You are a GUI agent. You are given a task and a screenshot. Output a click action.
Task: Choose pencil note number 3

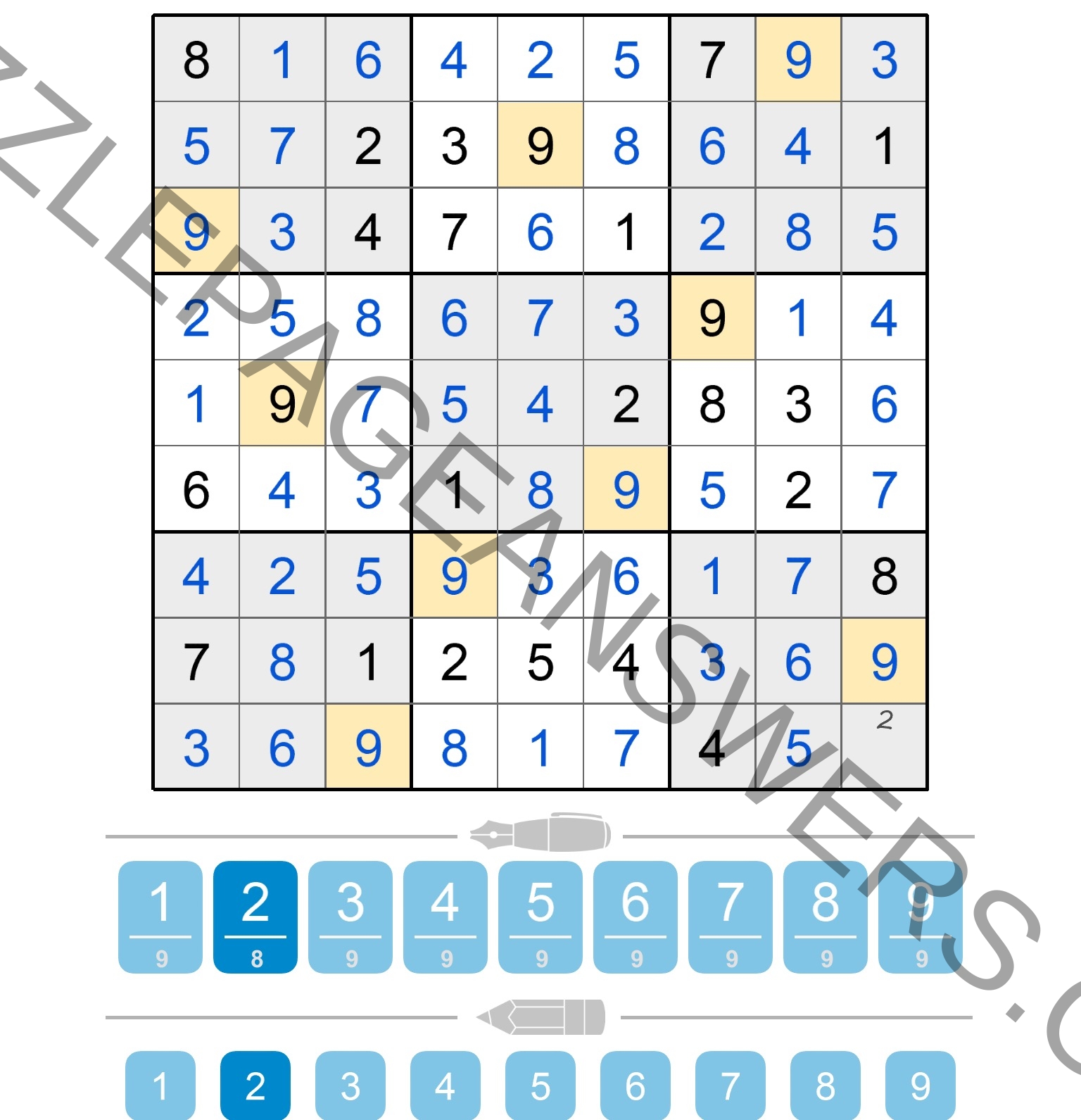pyautogui.click(x=350, y=1086)
